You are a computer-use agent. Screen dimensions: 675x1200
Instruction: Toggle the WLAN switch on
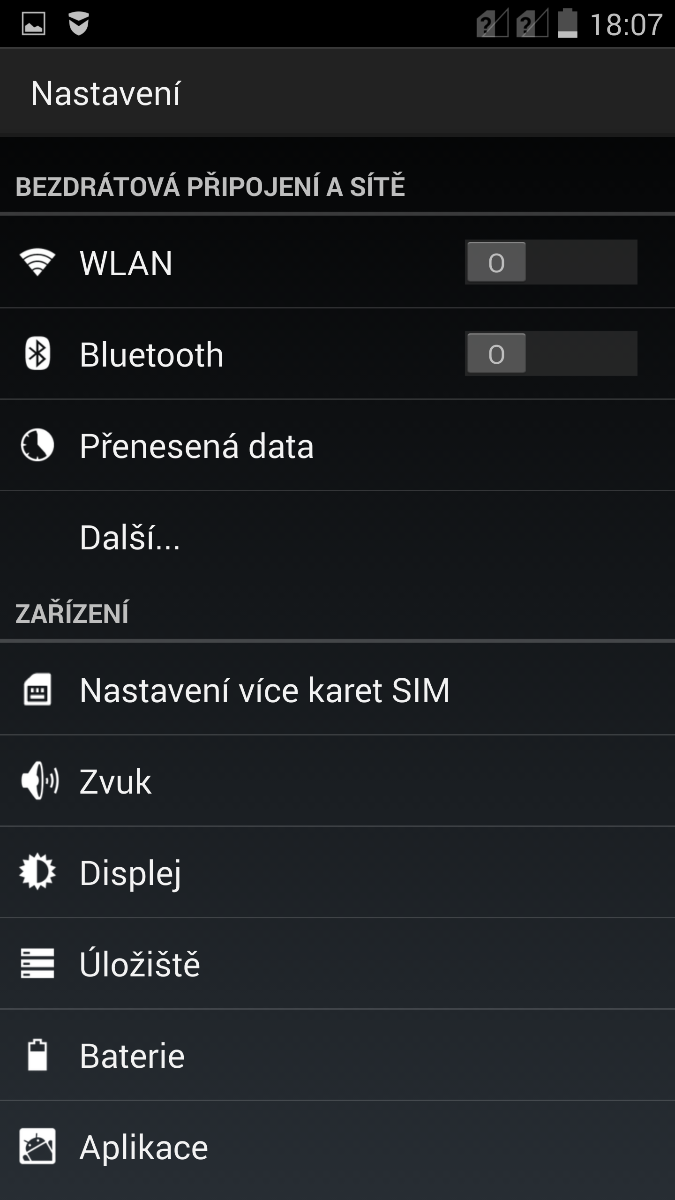tap(550, 263)
